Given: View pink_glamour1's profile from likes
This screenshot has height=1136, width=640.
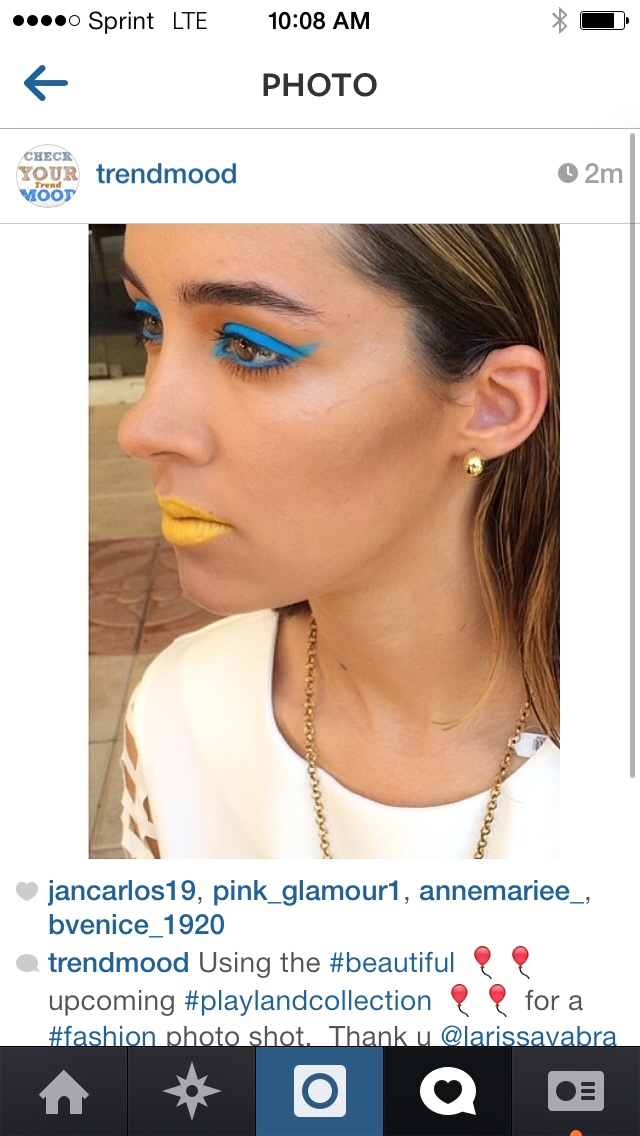Looking at the screenshot, I should pyautogui.click(x=307, y=891).
